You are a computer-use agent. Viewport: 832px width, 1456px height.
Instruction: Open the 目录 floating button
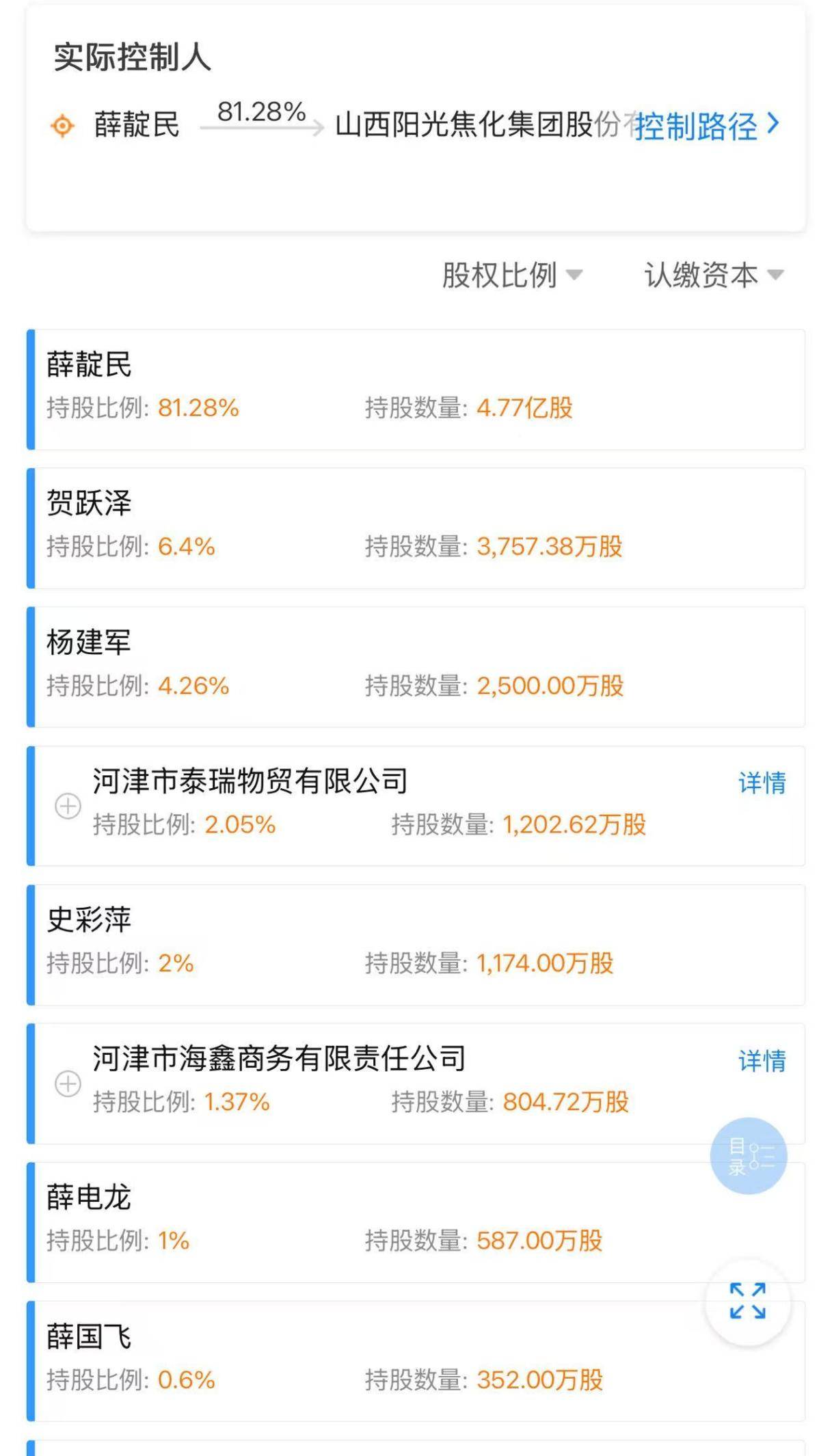[x=749, y=1156]
